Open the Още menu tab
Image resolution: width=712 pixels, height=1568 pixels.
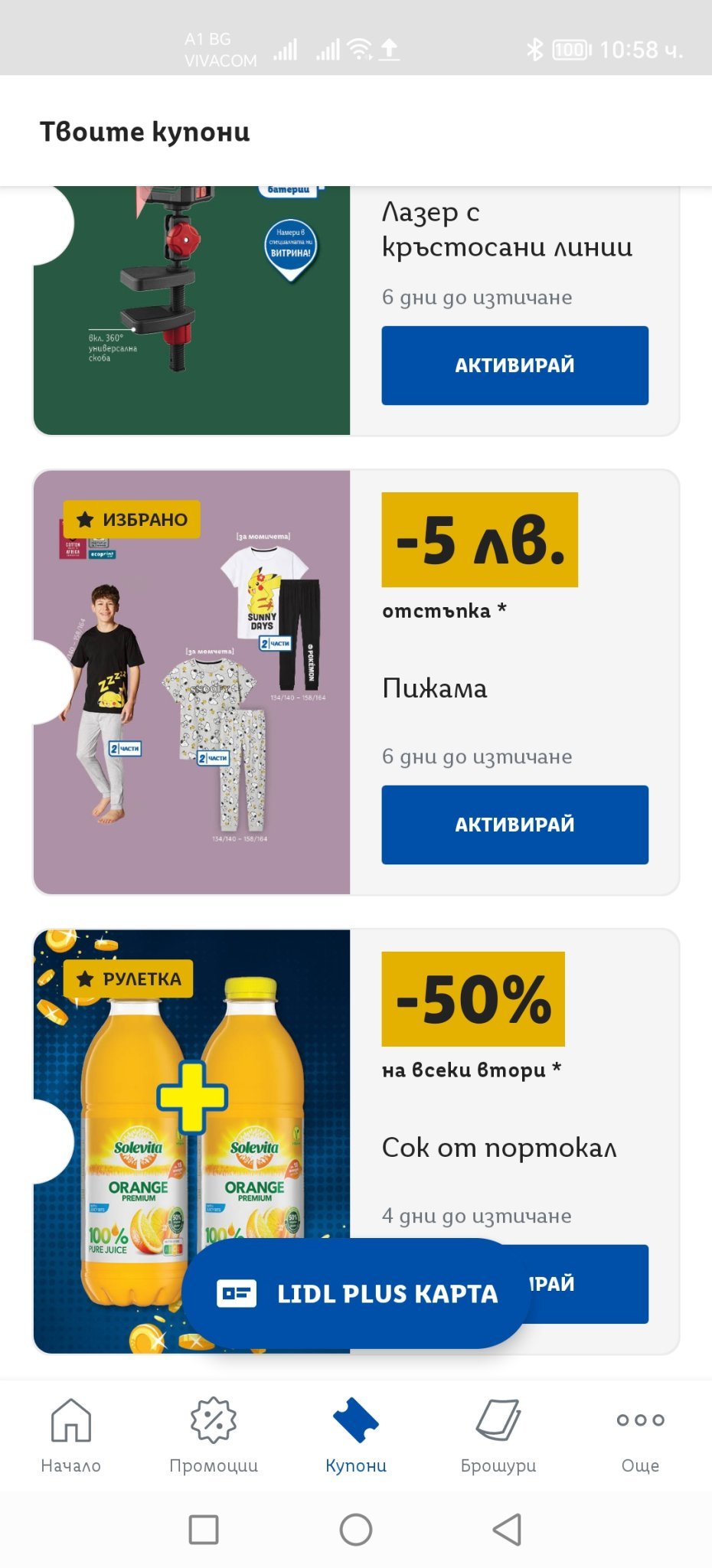coord(640,1435)
